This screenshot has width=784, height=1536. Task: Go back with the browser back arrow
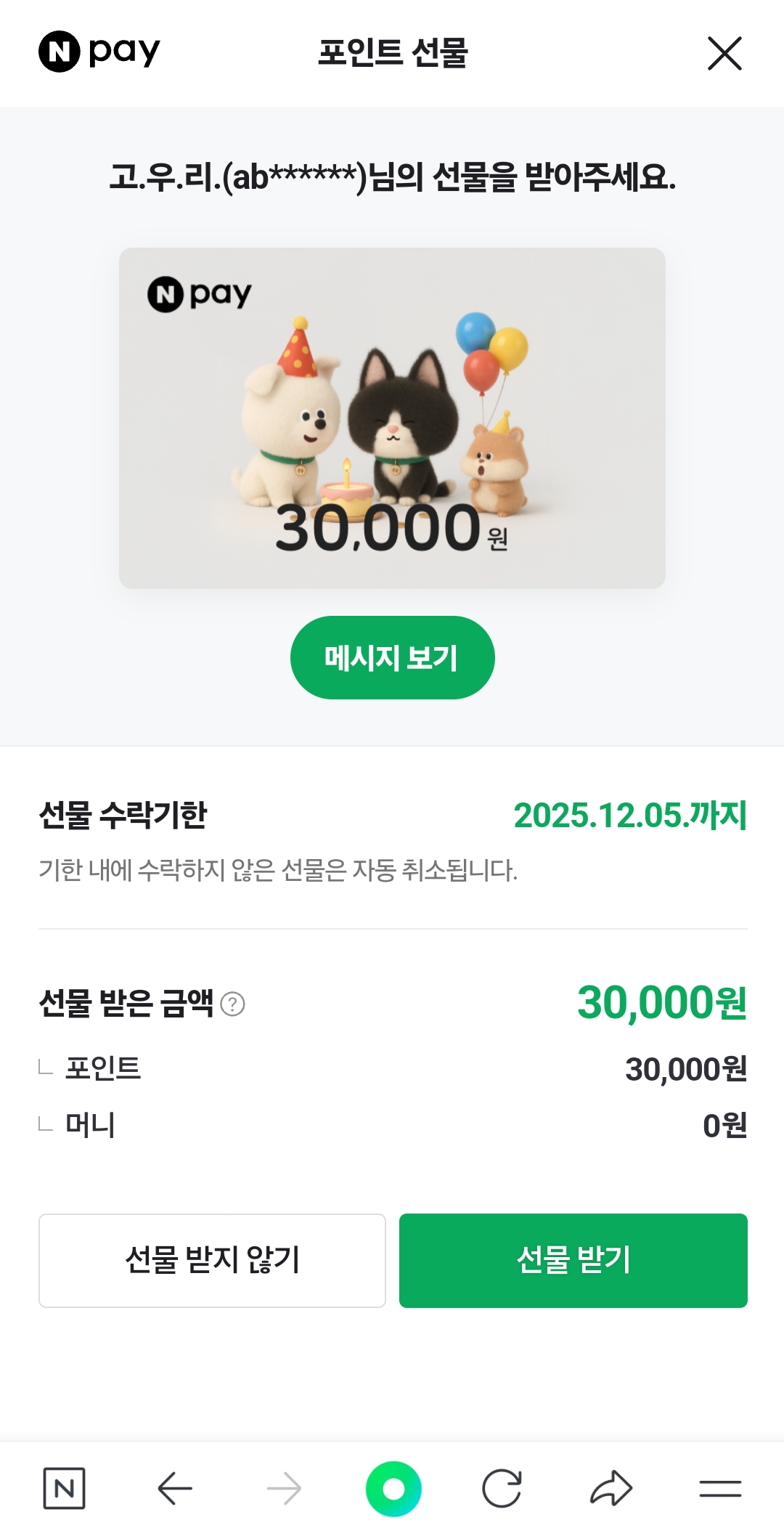(175, 1489)
